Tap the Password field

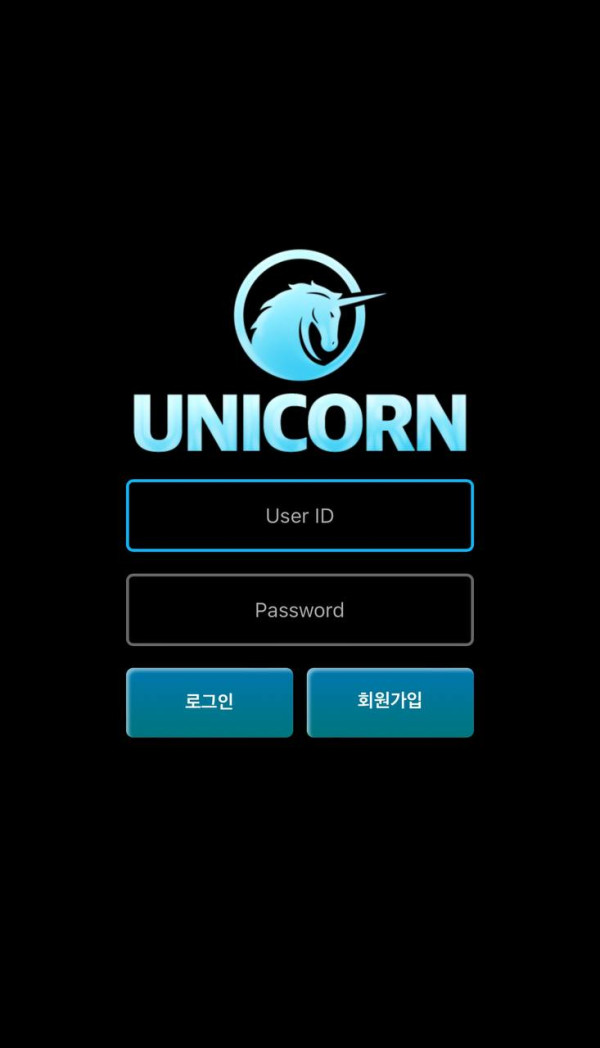299,610
